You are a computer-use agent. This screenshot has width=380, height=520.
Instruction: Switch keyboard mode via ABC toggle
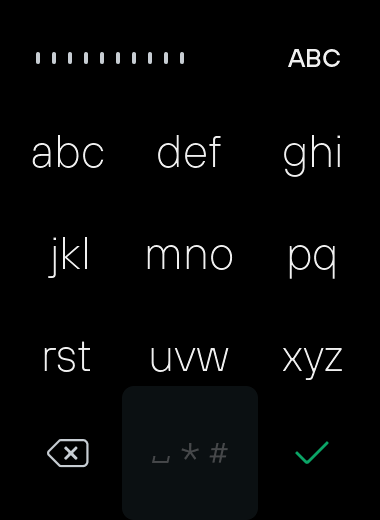pyautogui.click(x=314, y=58)
